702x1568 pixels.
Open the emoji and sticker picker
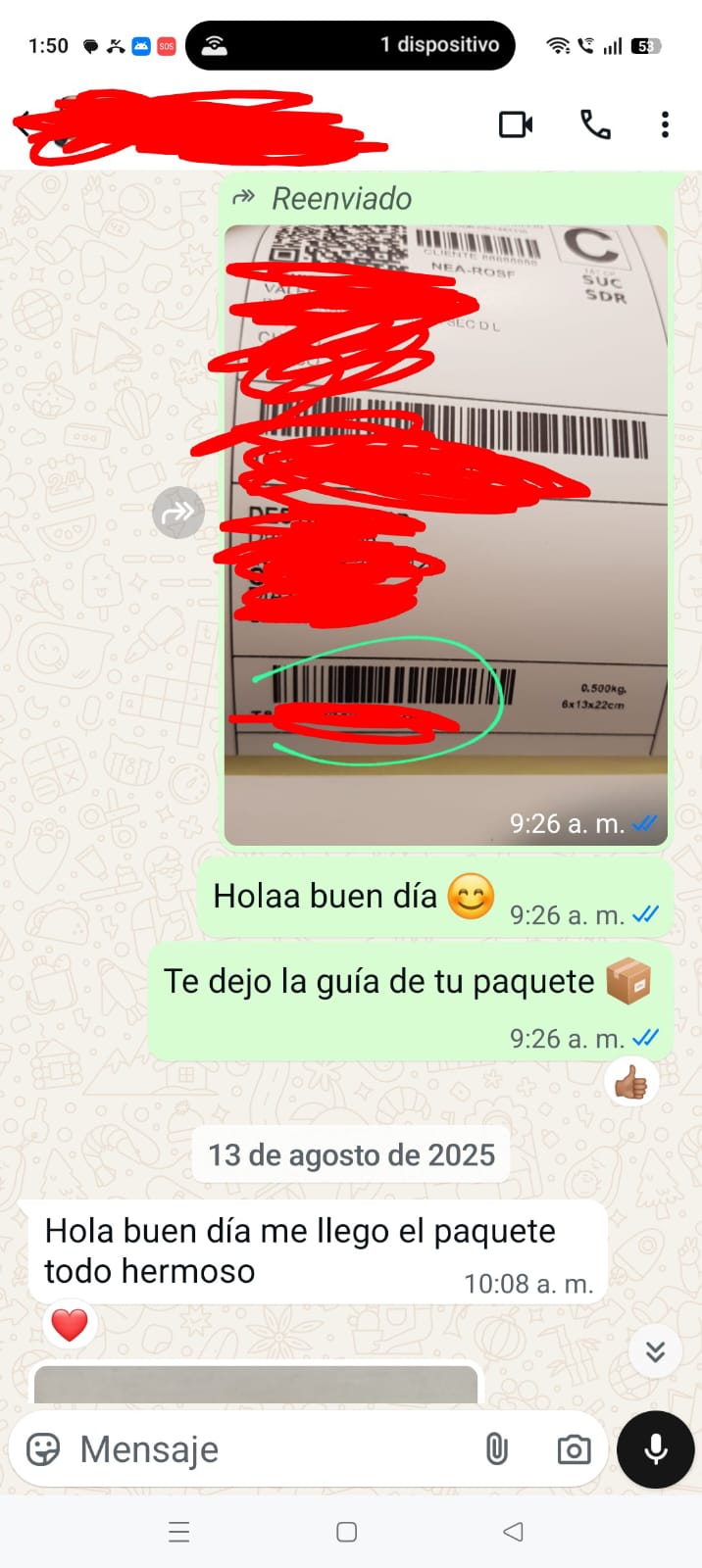click(43, 1449)
